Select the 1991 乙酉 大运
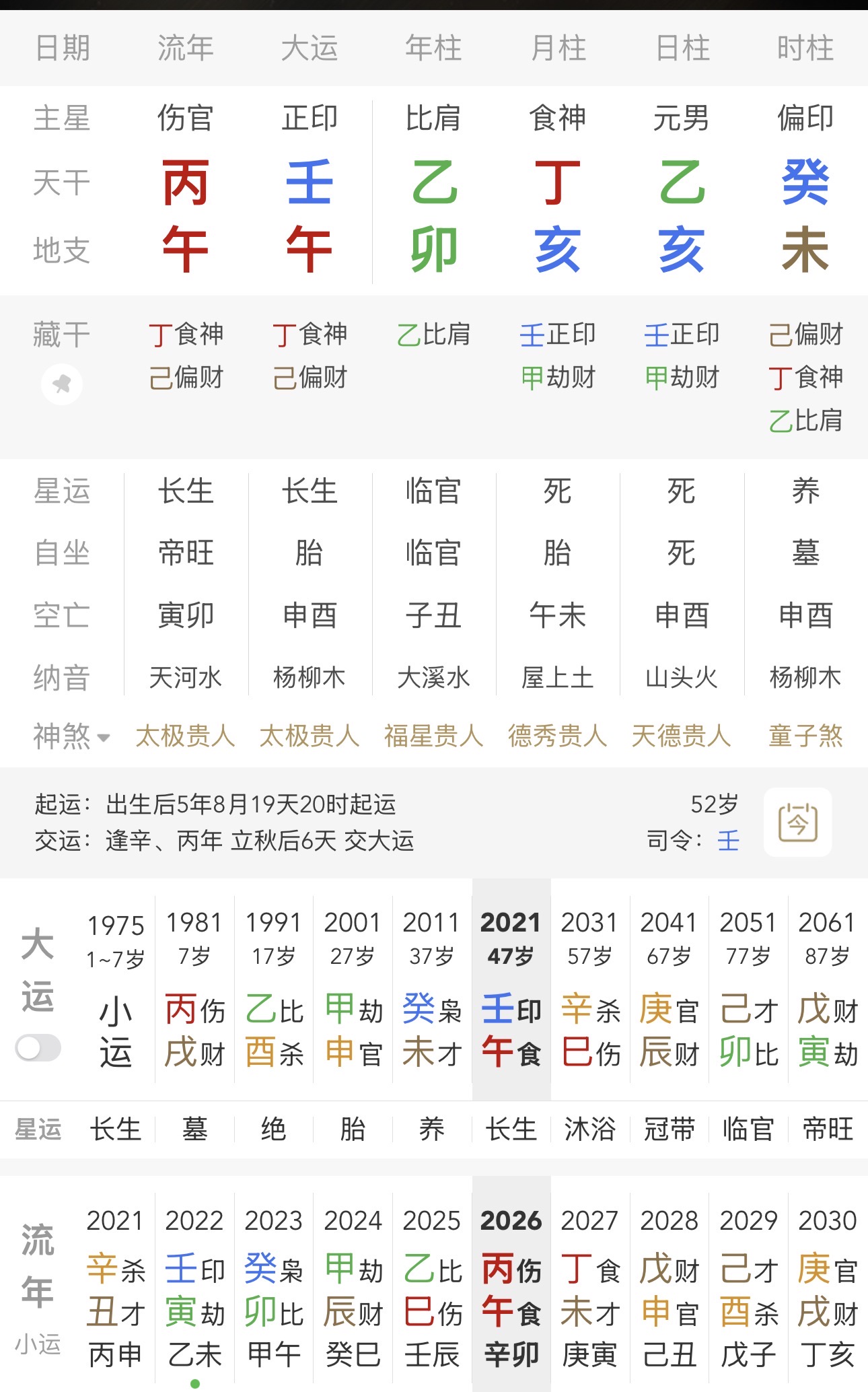868x1392 pixels. [274, 989]
